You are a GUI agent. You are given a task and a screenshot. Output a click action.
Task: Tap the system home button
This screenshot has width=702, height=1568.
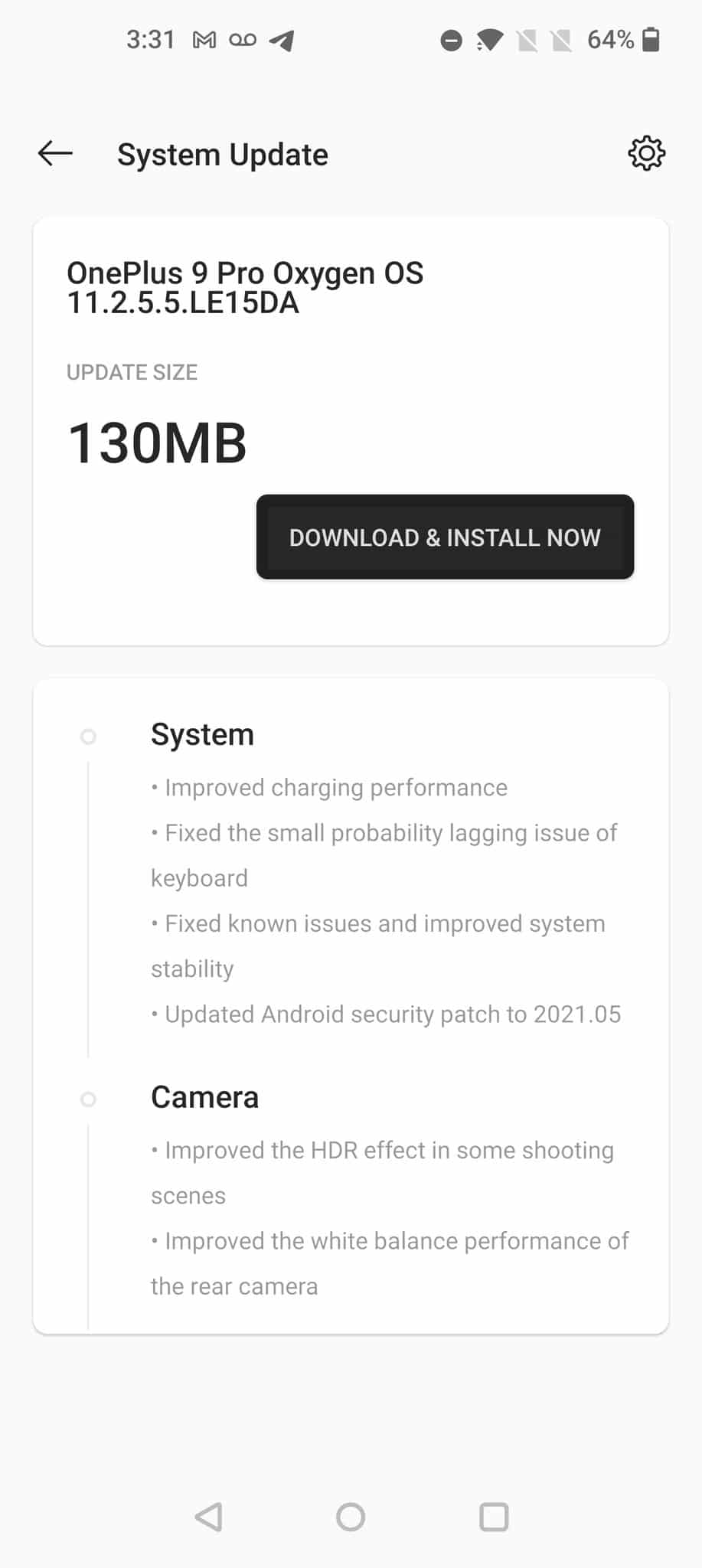pos(351,1516)
